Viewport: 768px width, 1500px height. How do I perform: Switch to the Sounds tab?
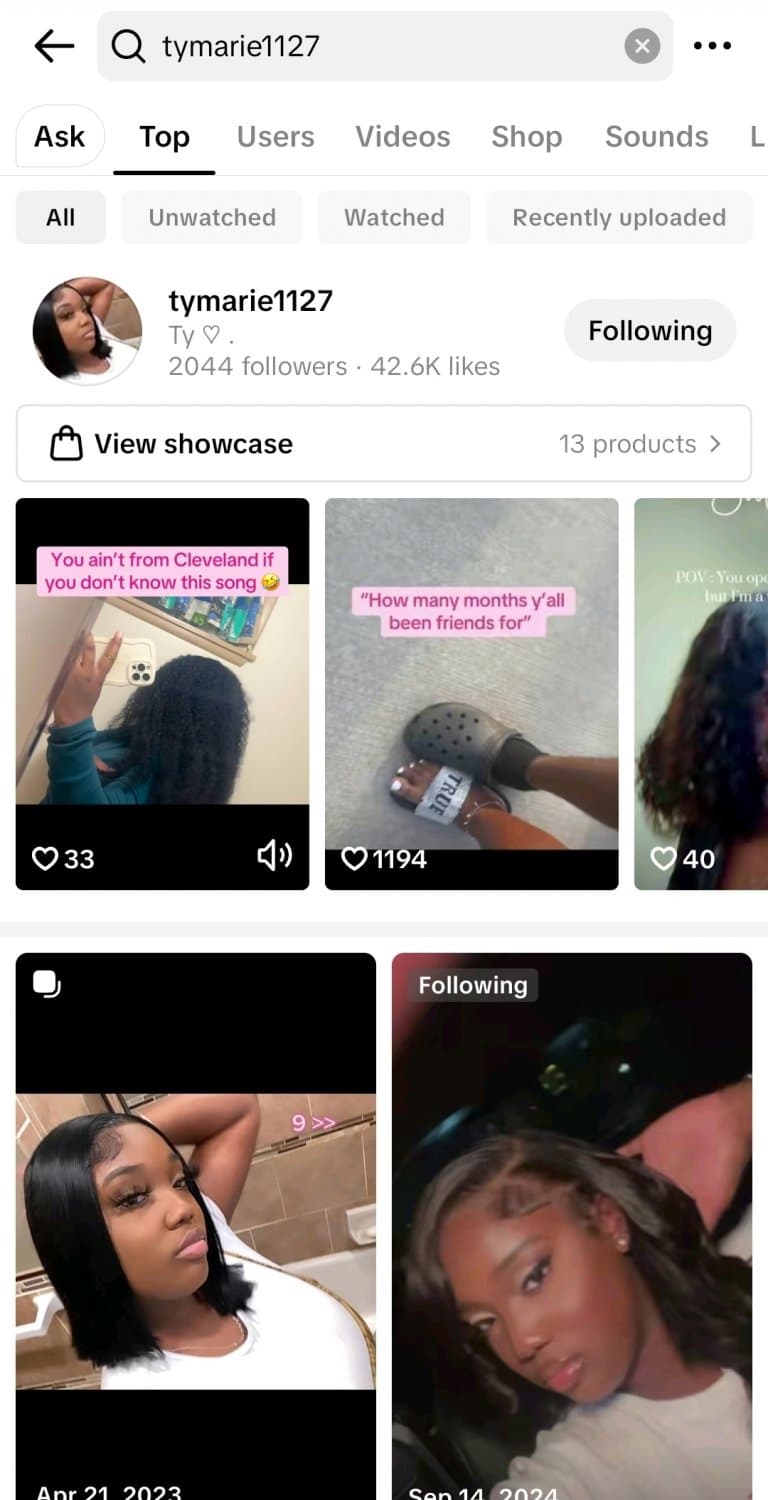tap(656, 136)
